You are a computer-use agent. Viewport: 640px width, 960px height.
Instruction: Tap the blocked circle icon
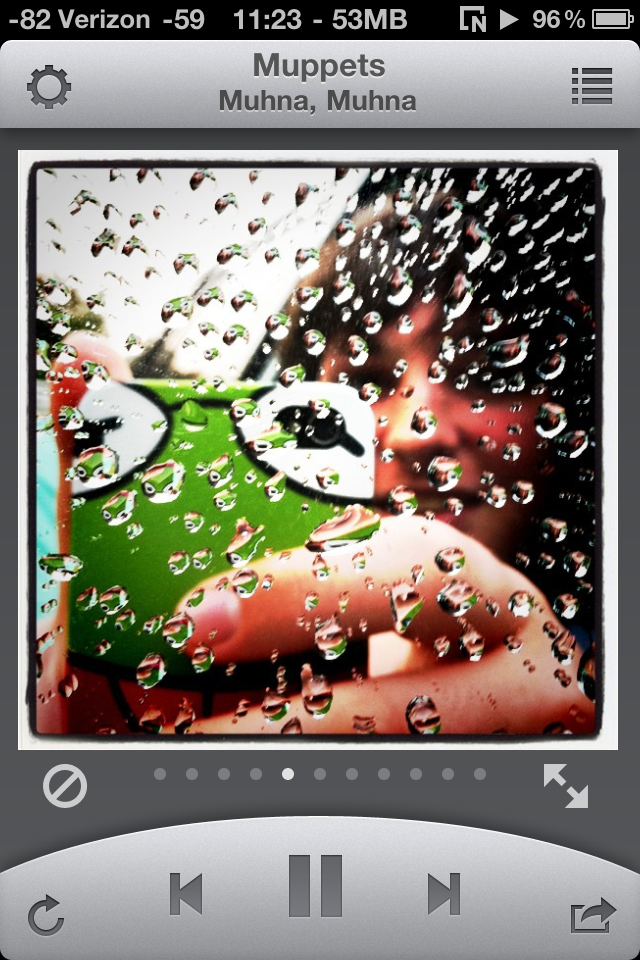pos(65,787)
